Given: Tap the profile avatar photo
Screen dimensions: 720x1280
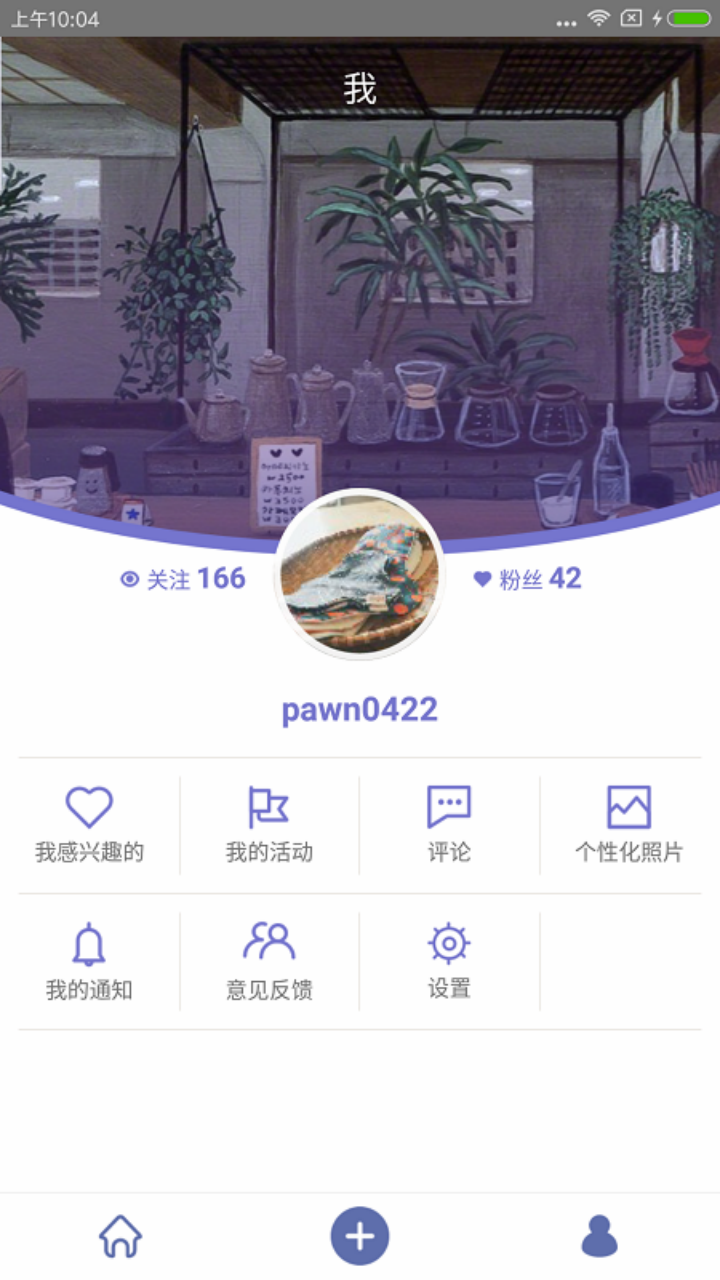Looking at the screenshot, I should click(360, 574).
